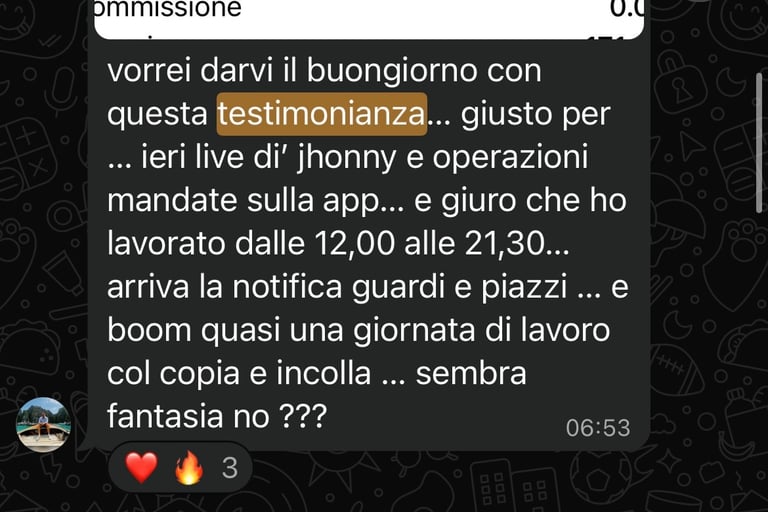Open the message sender's profile picture
Screen dimensions: 768x512
point(44,424)
